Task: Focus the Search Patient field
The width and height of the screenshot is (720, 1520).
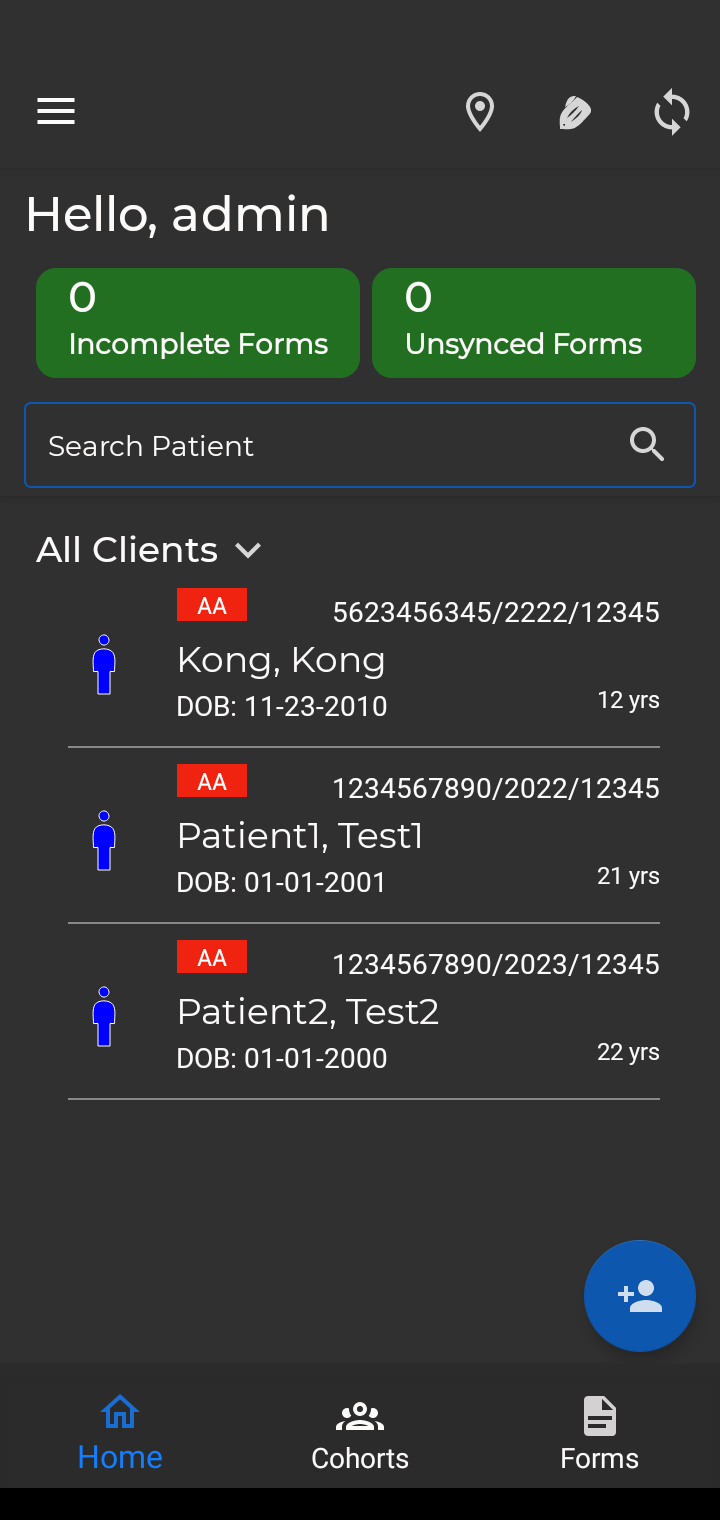Action: (360, 445)
